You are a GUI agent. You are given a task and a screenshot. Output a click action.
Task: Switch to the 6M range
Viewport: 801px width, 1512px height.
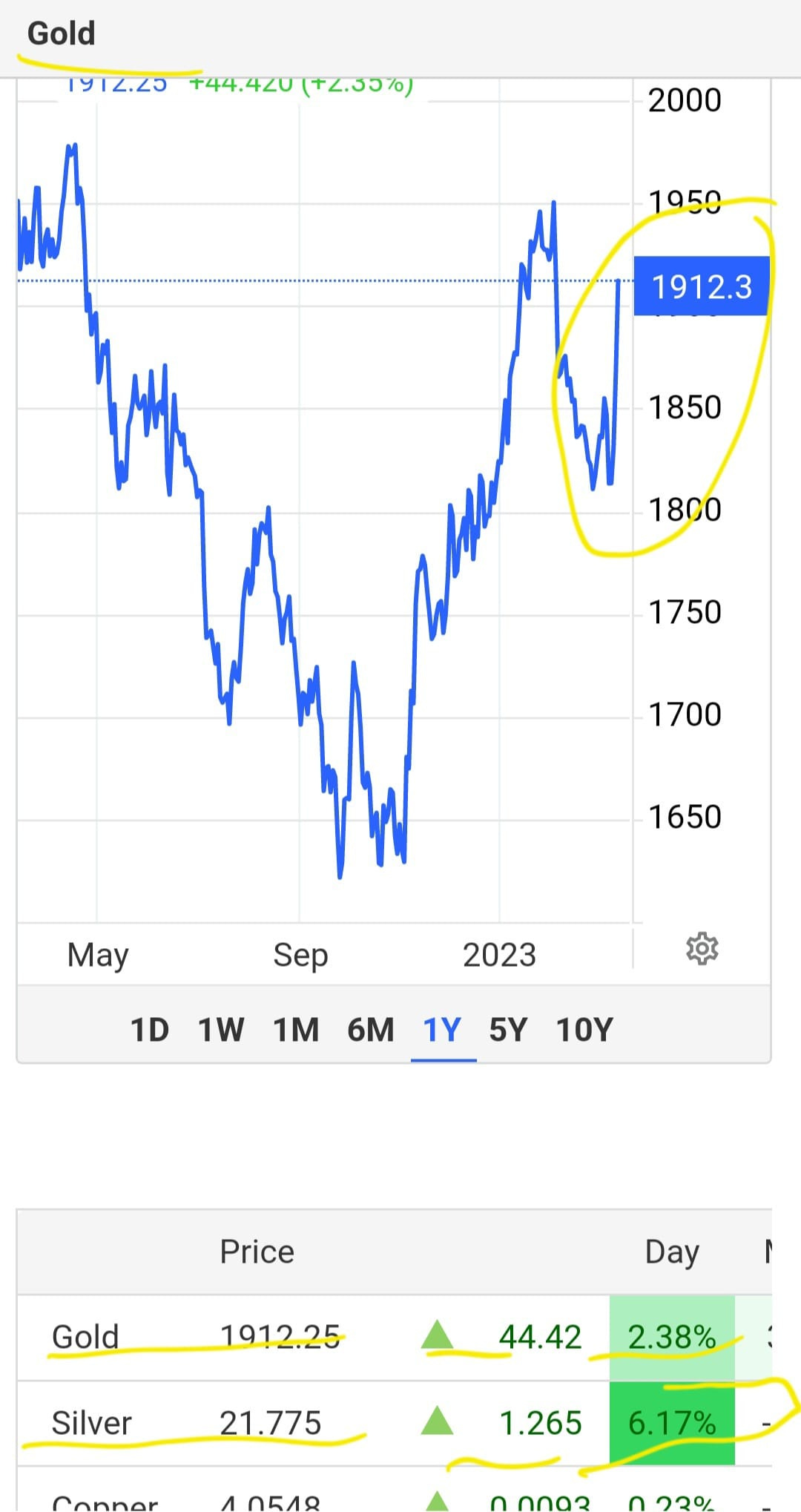(371, 1030)
